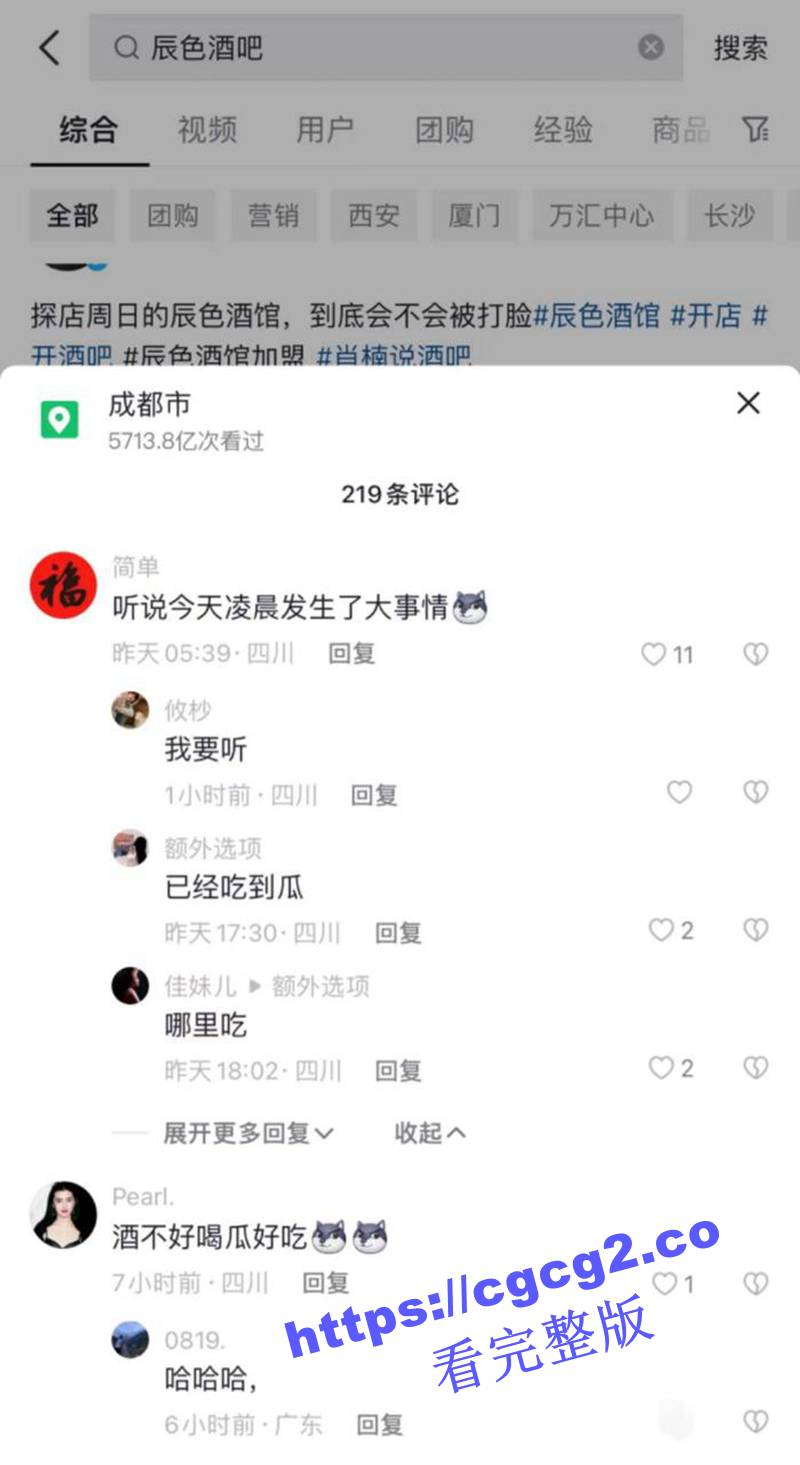
Task: Like 佳妹儿's reply "哪里吃"
Action: [660, 1069]
